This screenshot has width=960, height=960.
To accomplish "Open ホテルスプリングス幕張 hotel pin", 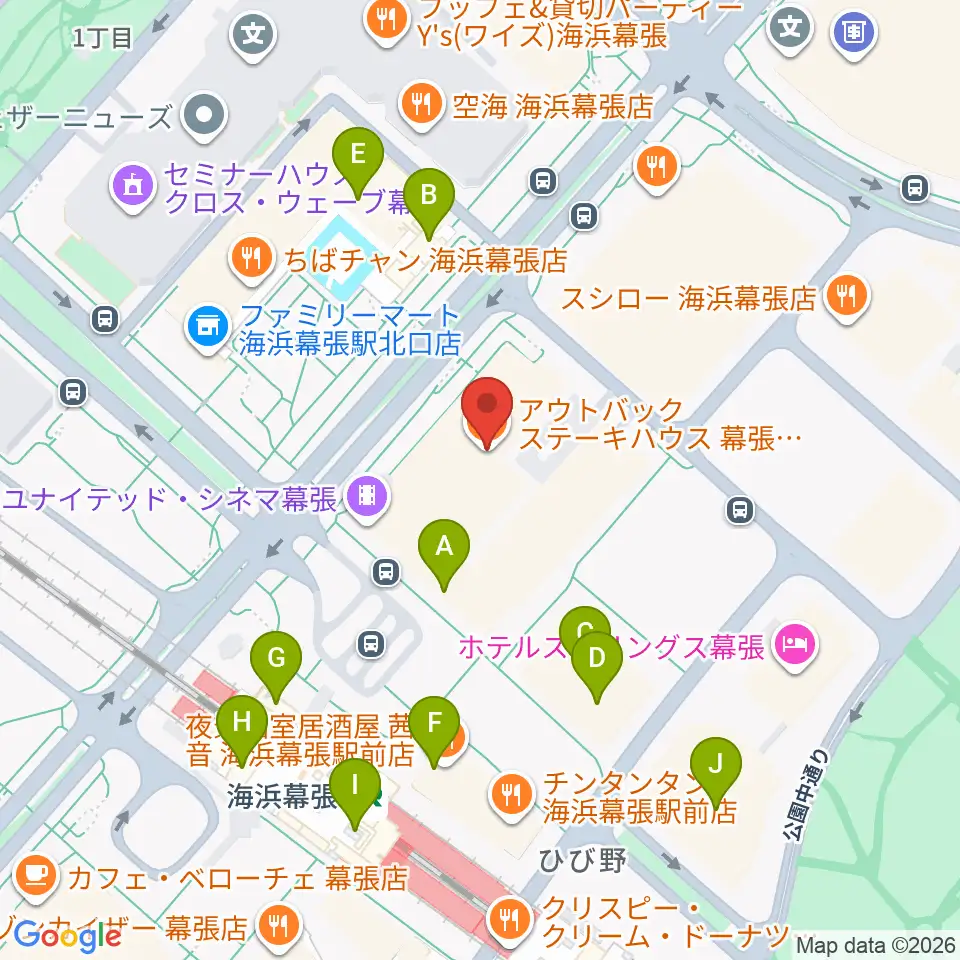I will click(795, 647).
